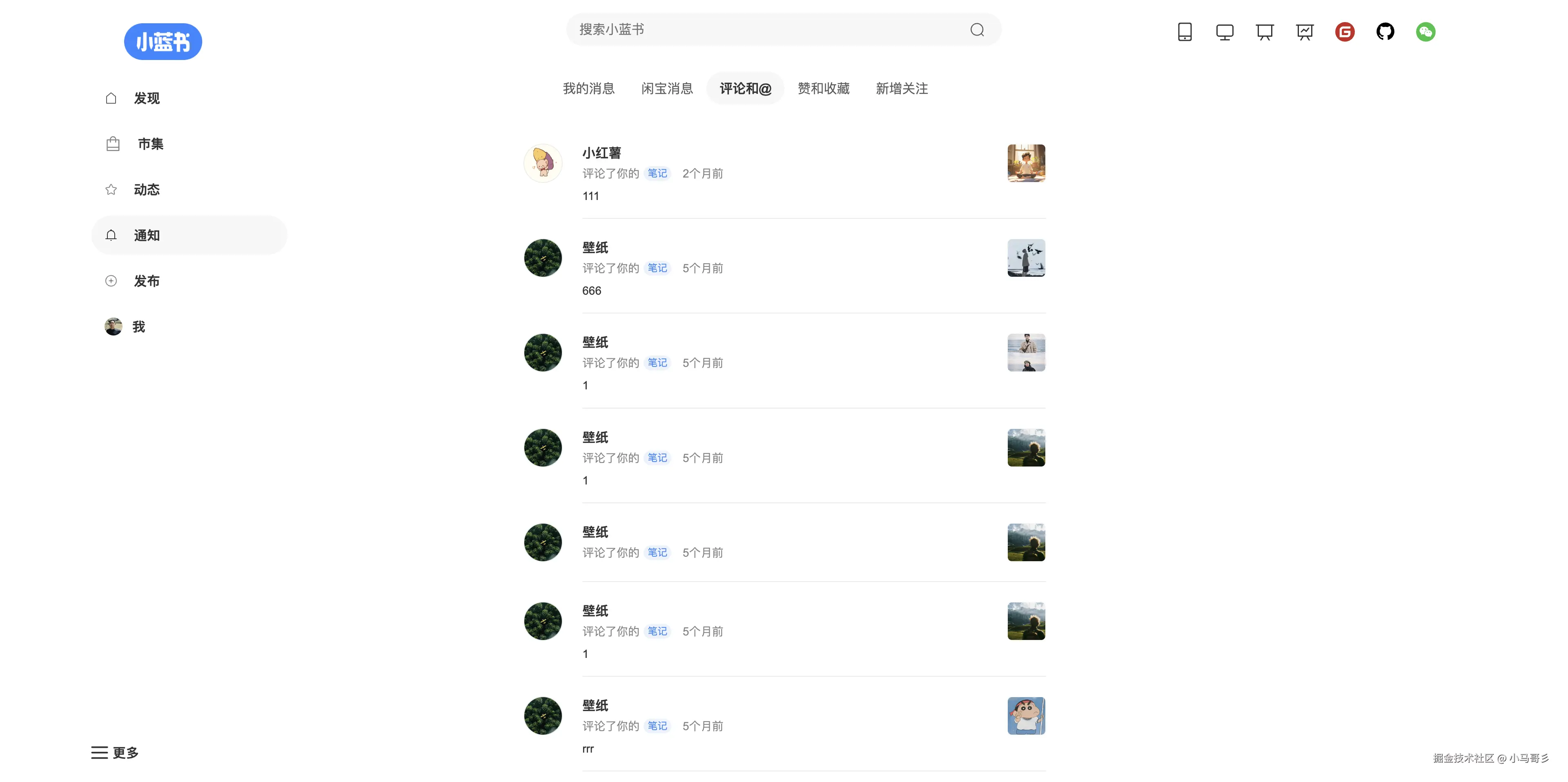Open the 我 profile page
Screen dimensions: 1568x782
[x=138, y=327]
